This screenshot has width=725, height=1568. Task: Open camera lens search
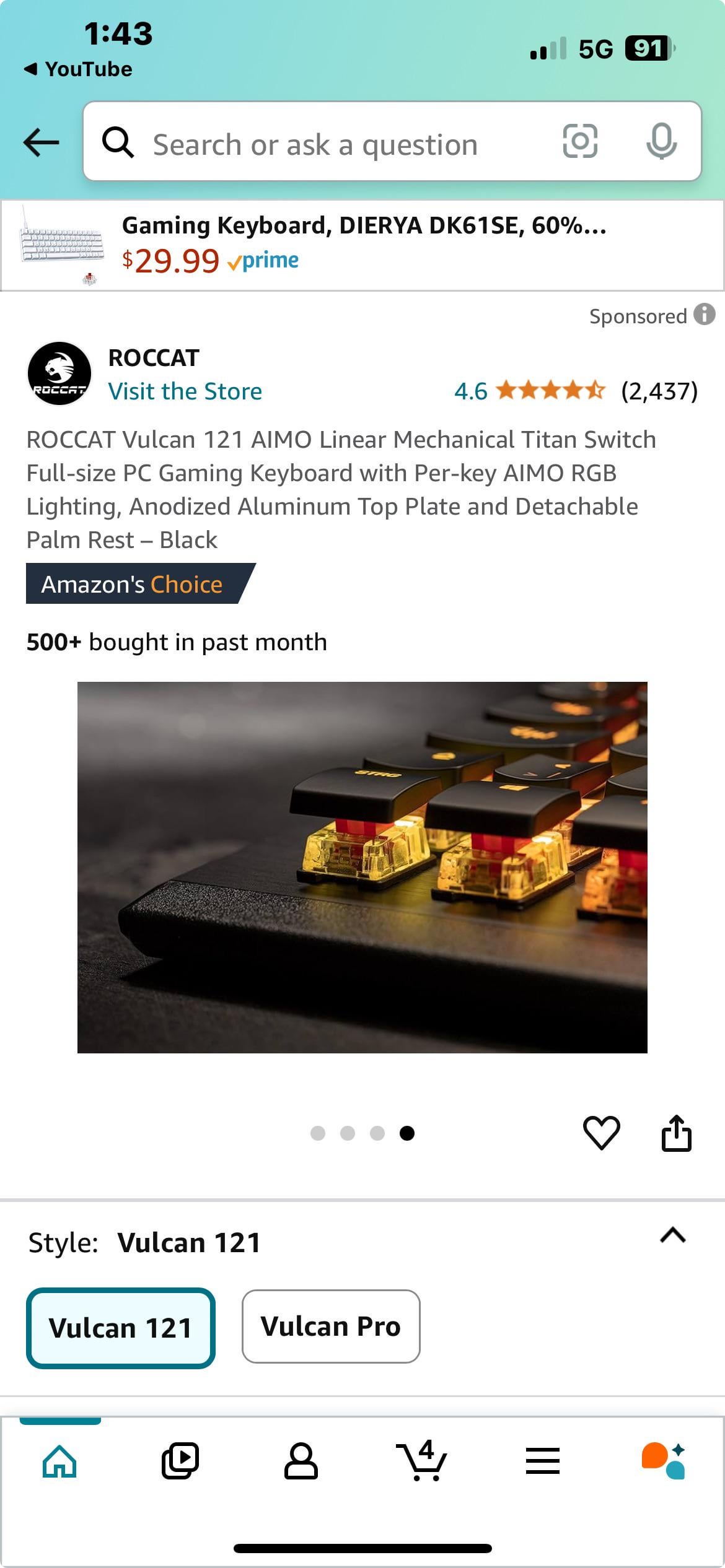(580, 142)
